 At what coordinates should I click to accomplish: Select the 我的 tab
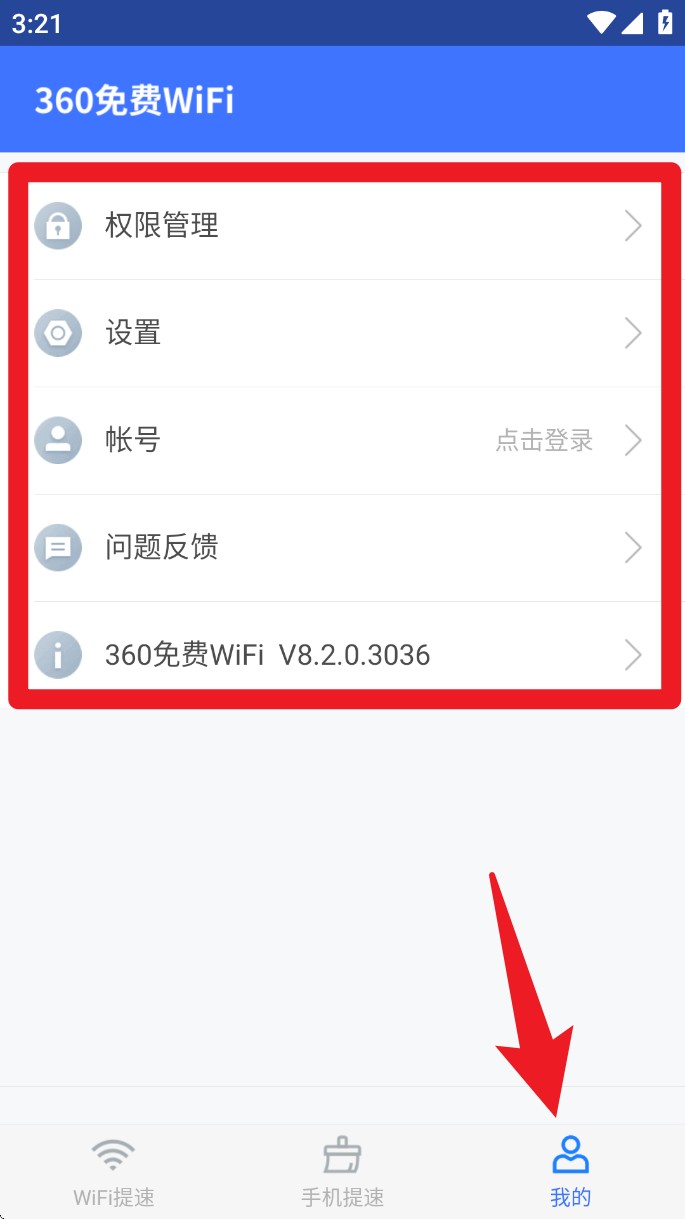[x=570, y=1172]
